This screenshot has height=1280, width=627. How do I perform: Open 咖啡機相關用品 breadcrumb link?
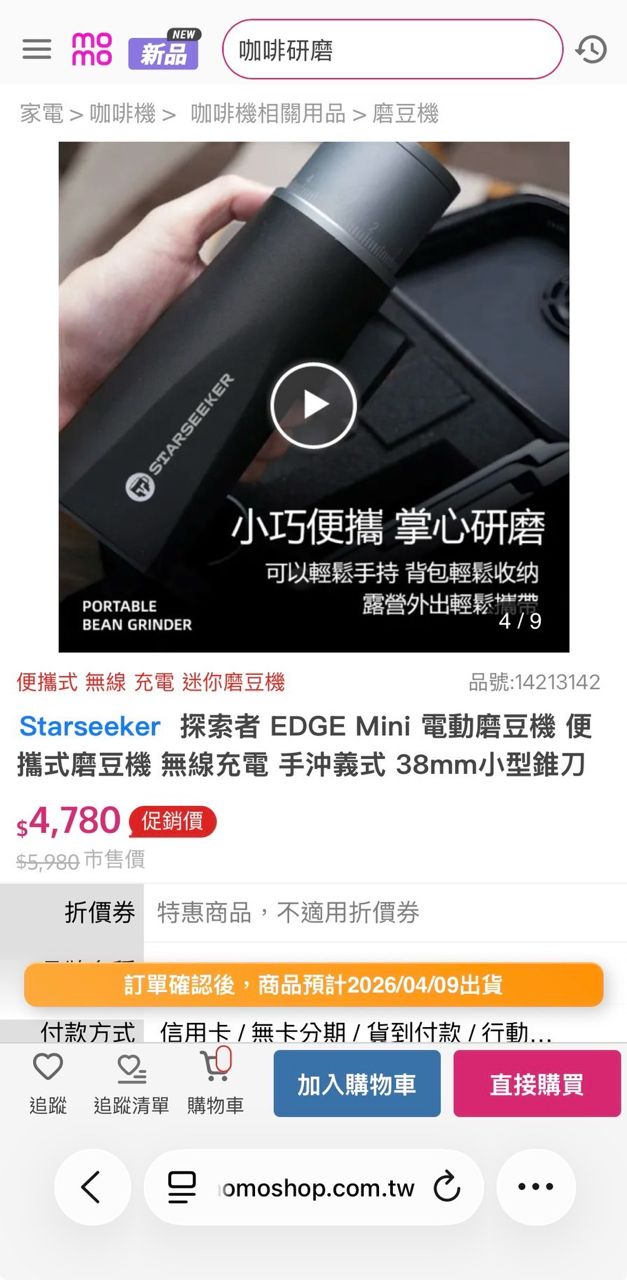click(268, 114)
